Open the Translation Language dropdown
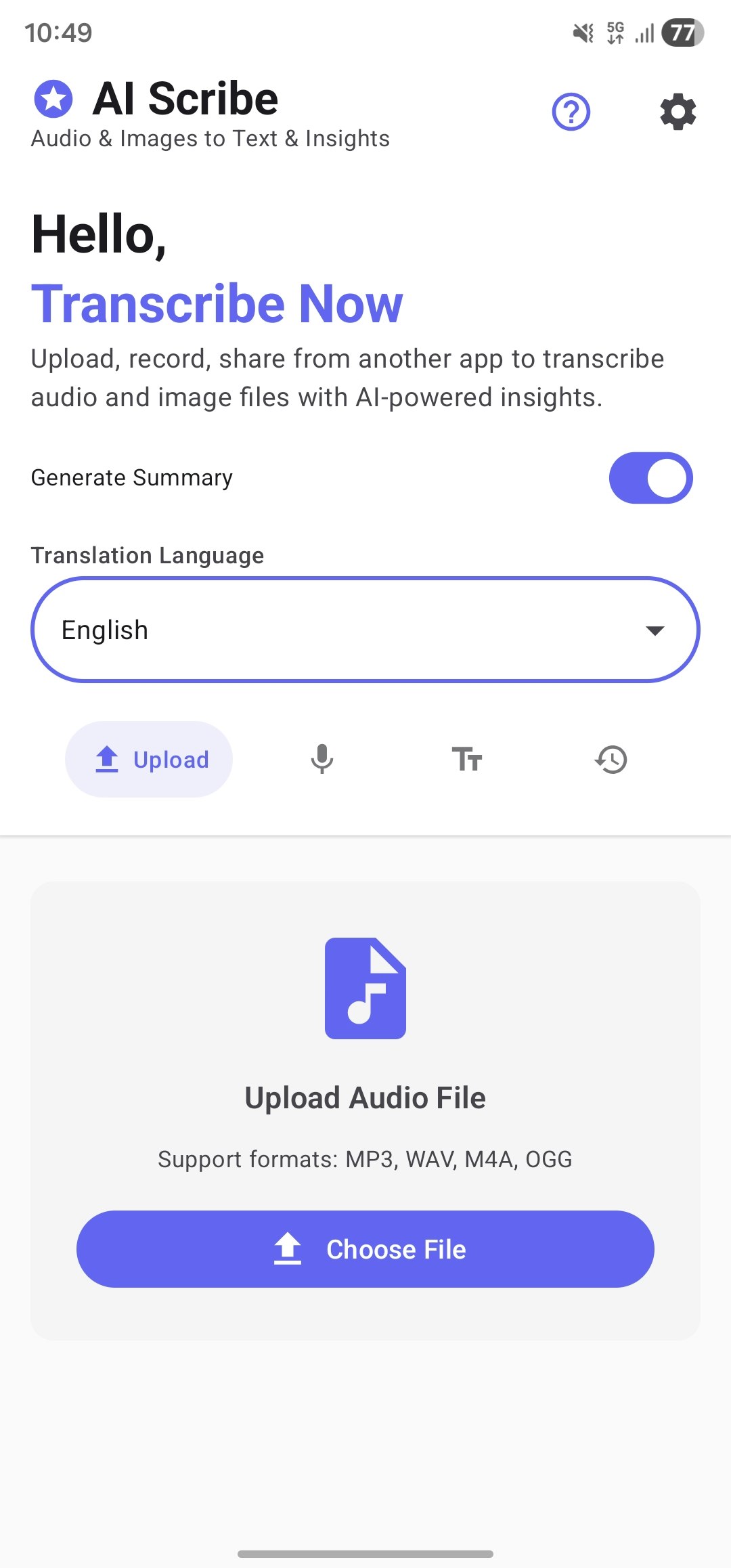The height and width of the screenshot is (1568, 731). 365,629
